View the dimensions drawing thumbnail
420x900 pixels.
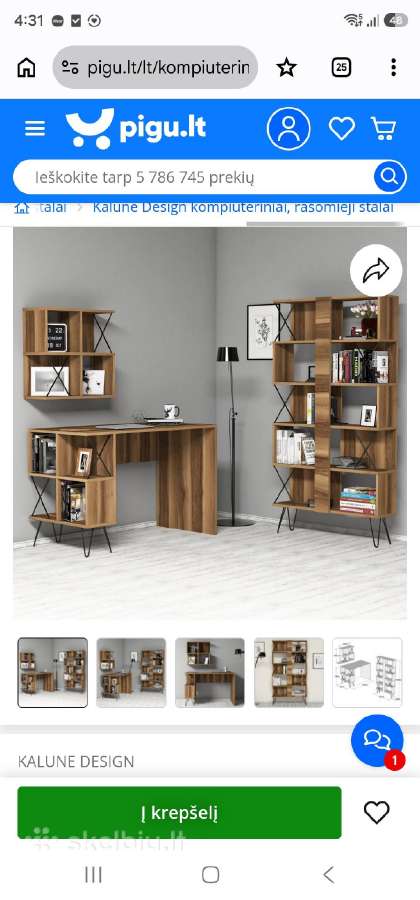tap(367, 672)
